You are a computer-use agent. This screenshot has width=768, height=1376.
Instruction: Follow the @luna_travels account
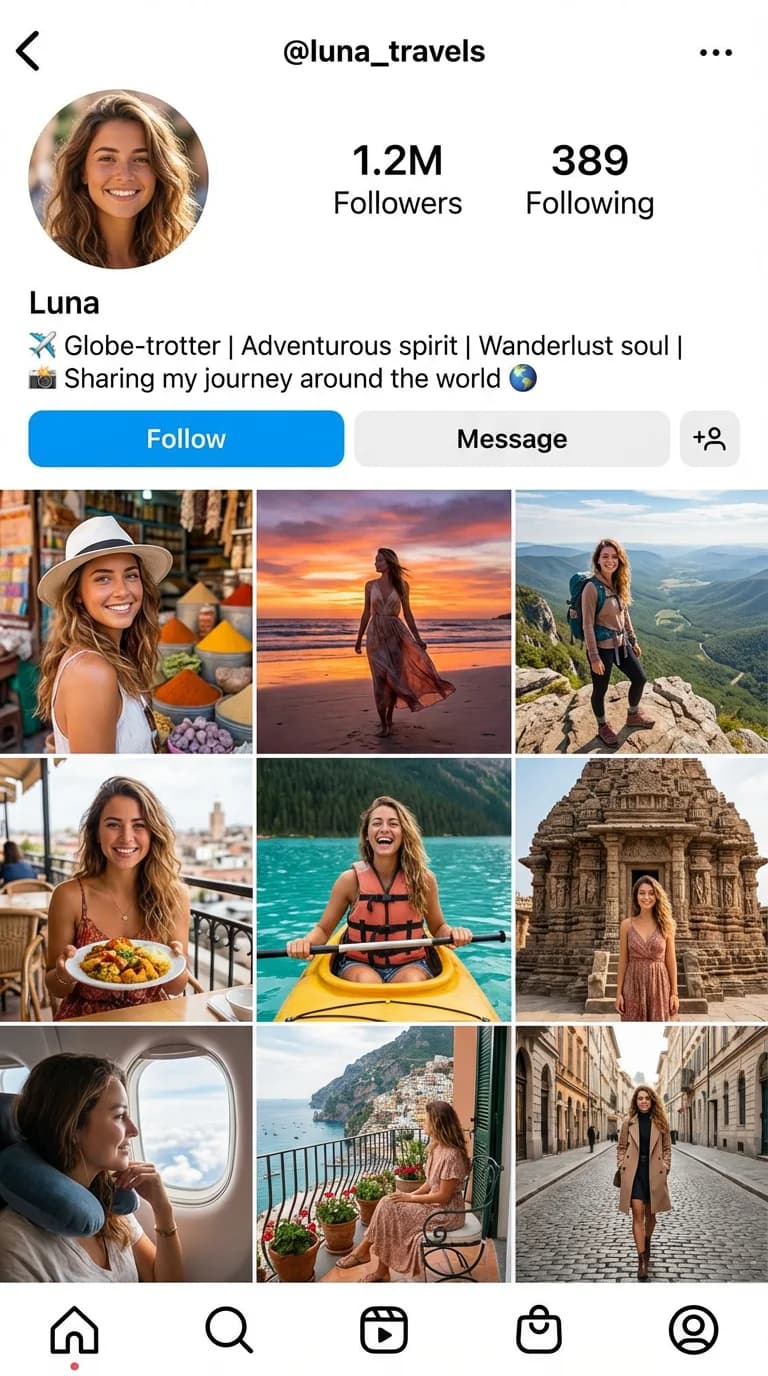coord(186,438)
